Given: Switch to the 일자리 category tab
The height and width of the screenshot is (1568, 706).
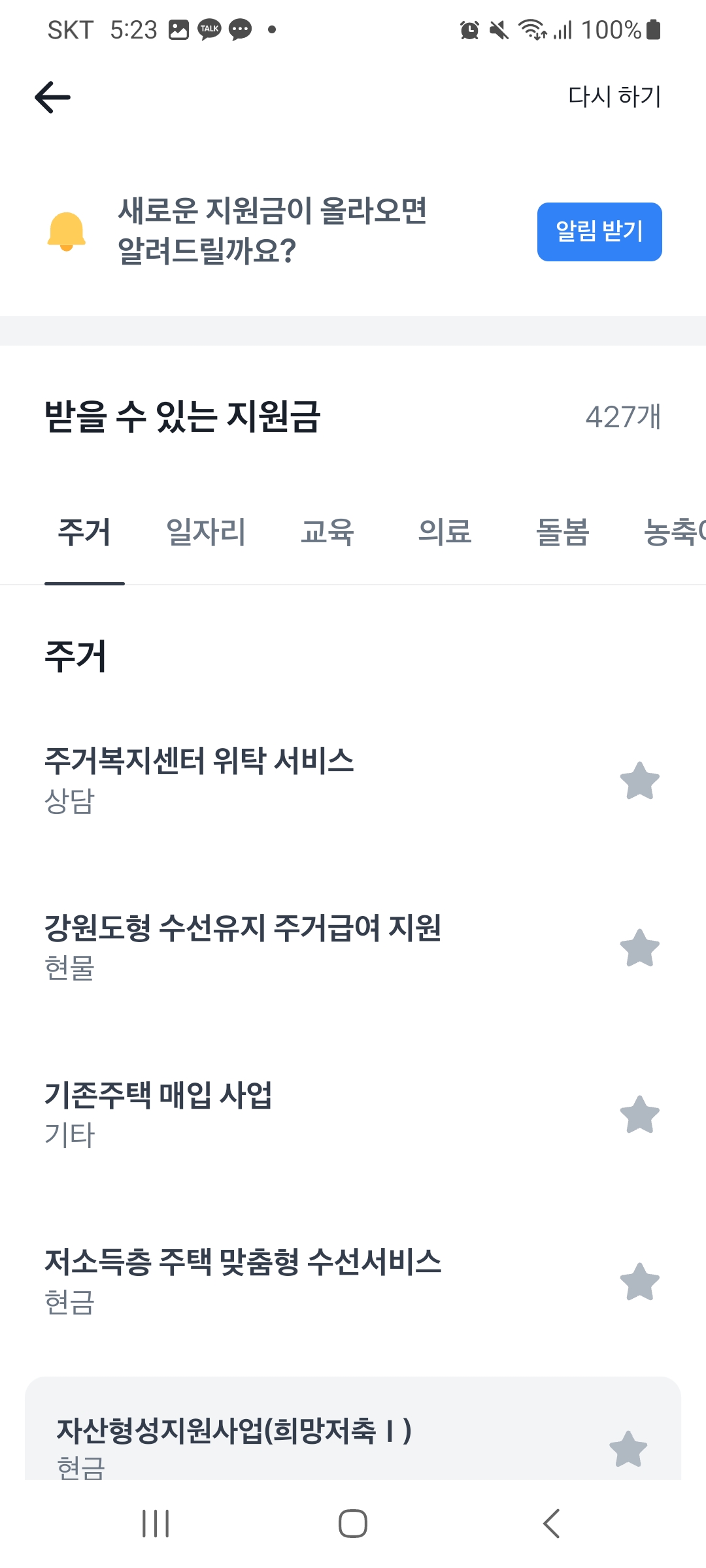Looking at the screenshot, I should coord(205,532).
